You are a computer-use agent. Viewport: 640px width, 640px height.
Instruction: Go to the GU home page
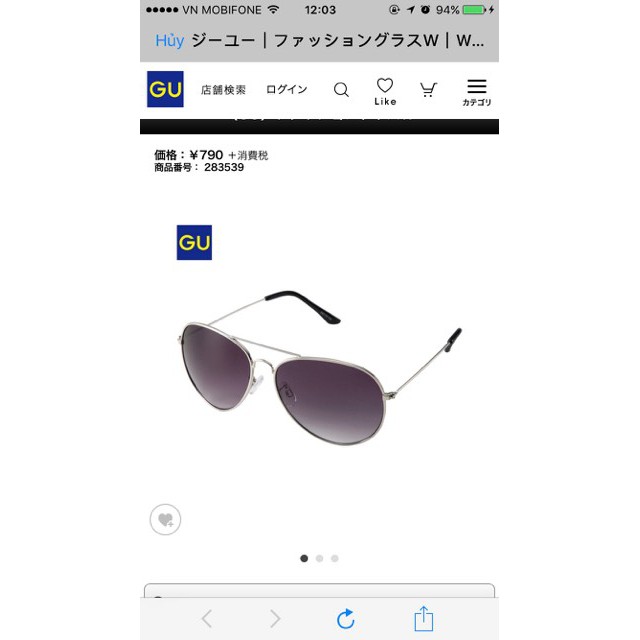[165, 90]
